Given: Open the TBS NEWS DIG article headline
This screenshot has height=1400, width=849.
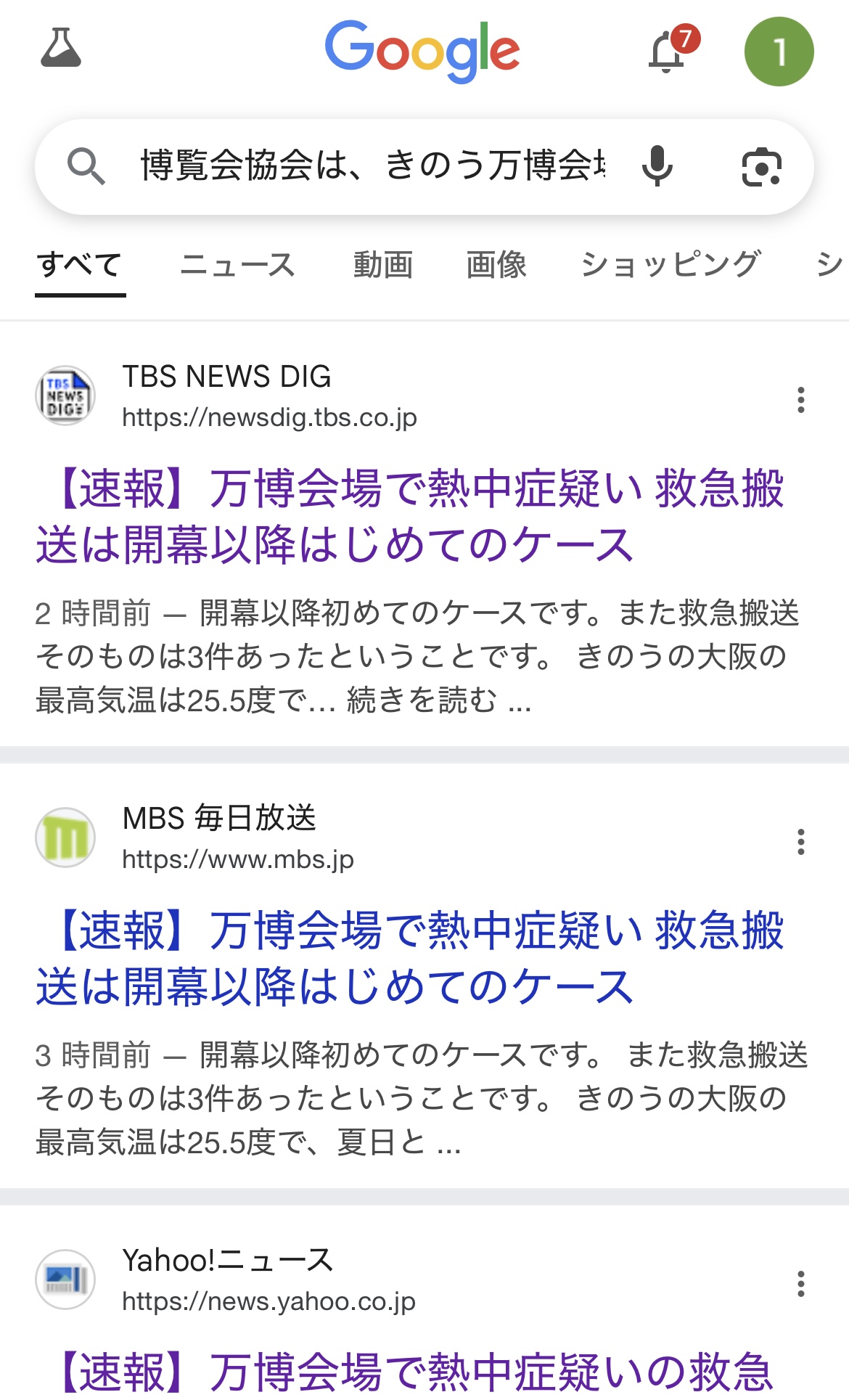Looking at the screenshot, I should [x=410, y=516].
